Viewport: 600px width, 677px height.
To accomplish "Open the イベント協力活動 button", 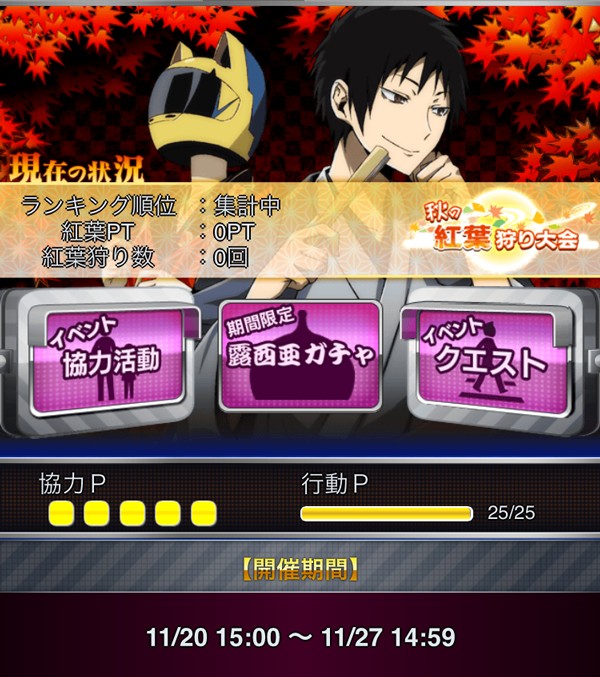I will (x=108, y=358).
